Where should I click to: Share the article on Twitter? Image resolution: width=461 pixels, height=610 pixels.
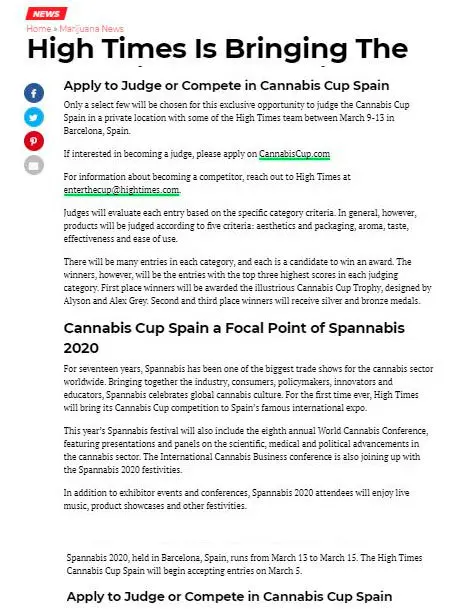pyautogui.click(x=34, y=117)
